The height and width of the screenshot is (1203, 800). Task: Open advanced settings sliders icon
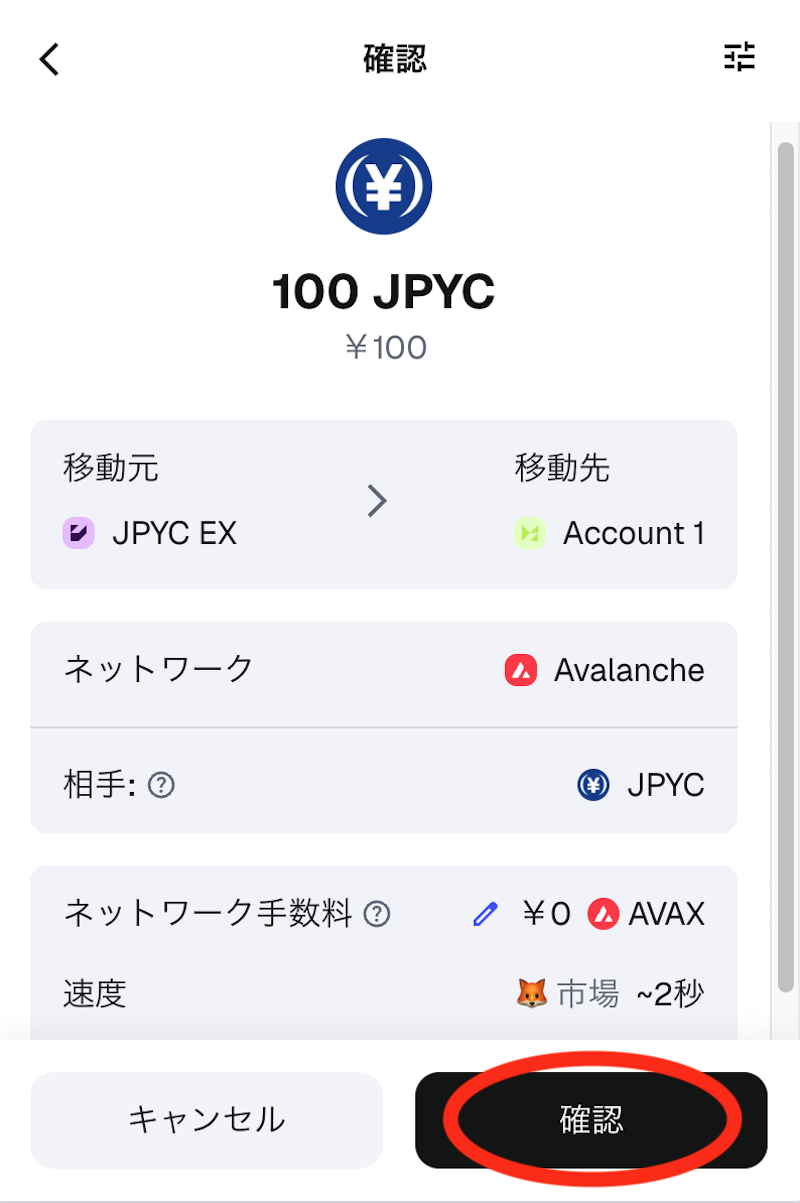(740, 57)
